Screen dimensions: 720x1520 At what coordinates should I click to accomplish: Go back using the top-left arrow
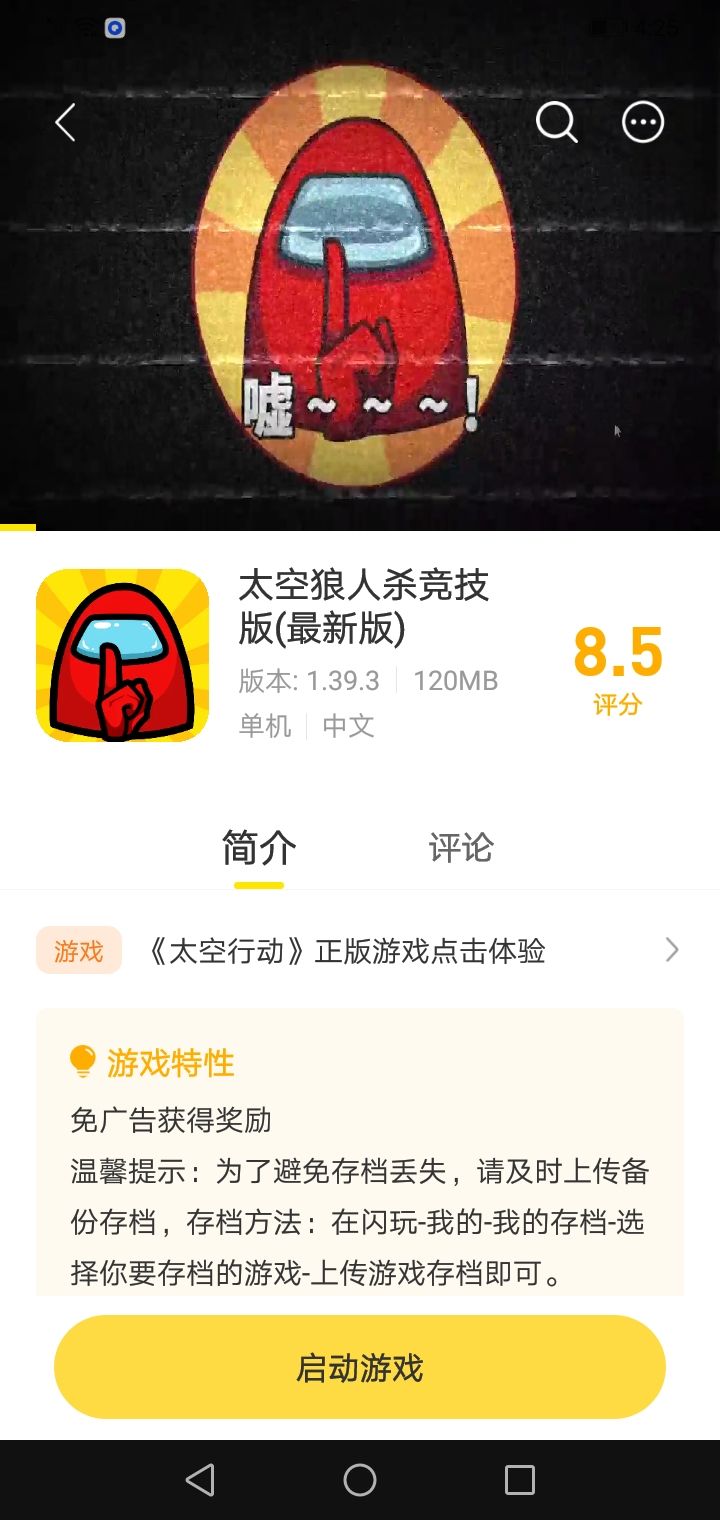[x=66, y=123]
